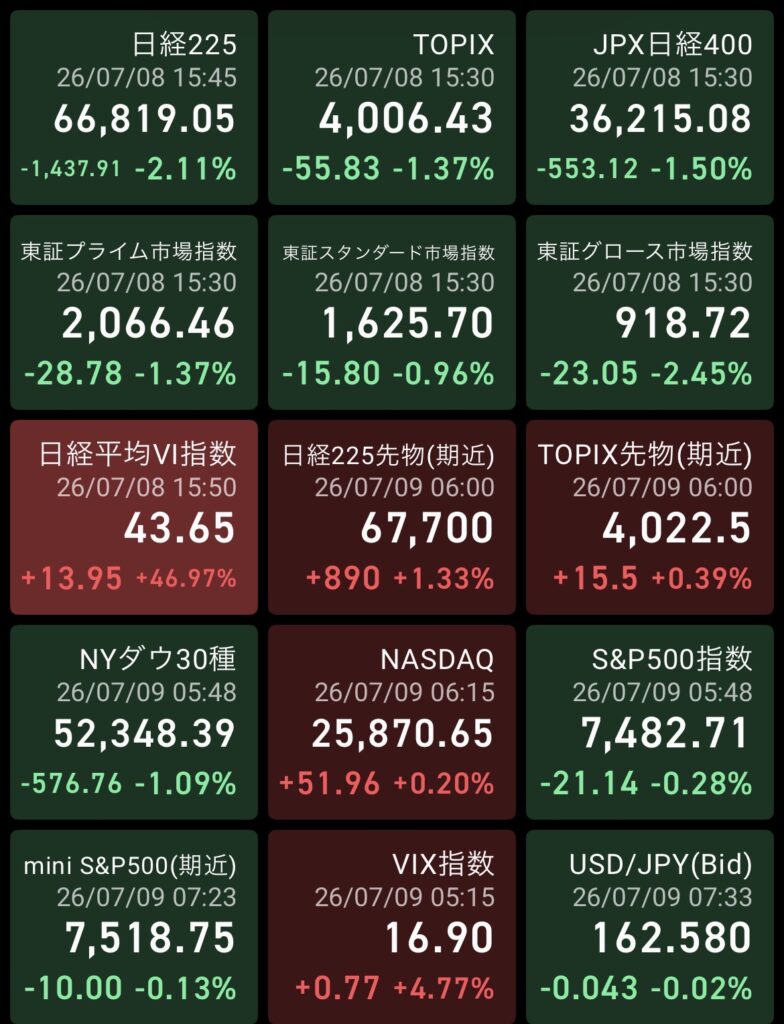Screen dimensions: 784x1024
Task: Open the 日経225 index tile
Action: point(134,107)
